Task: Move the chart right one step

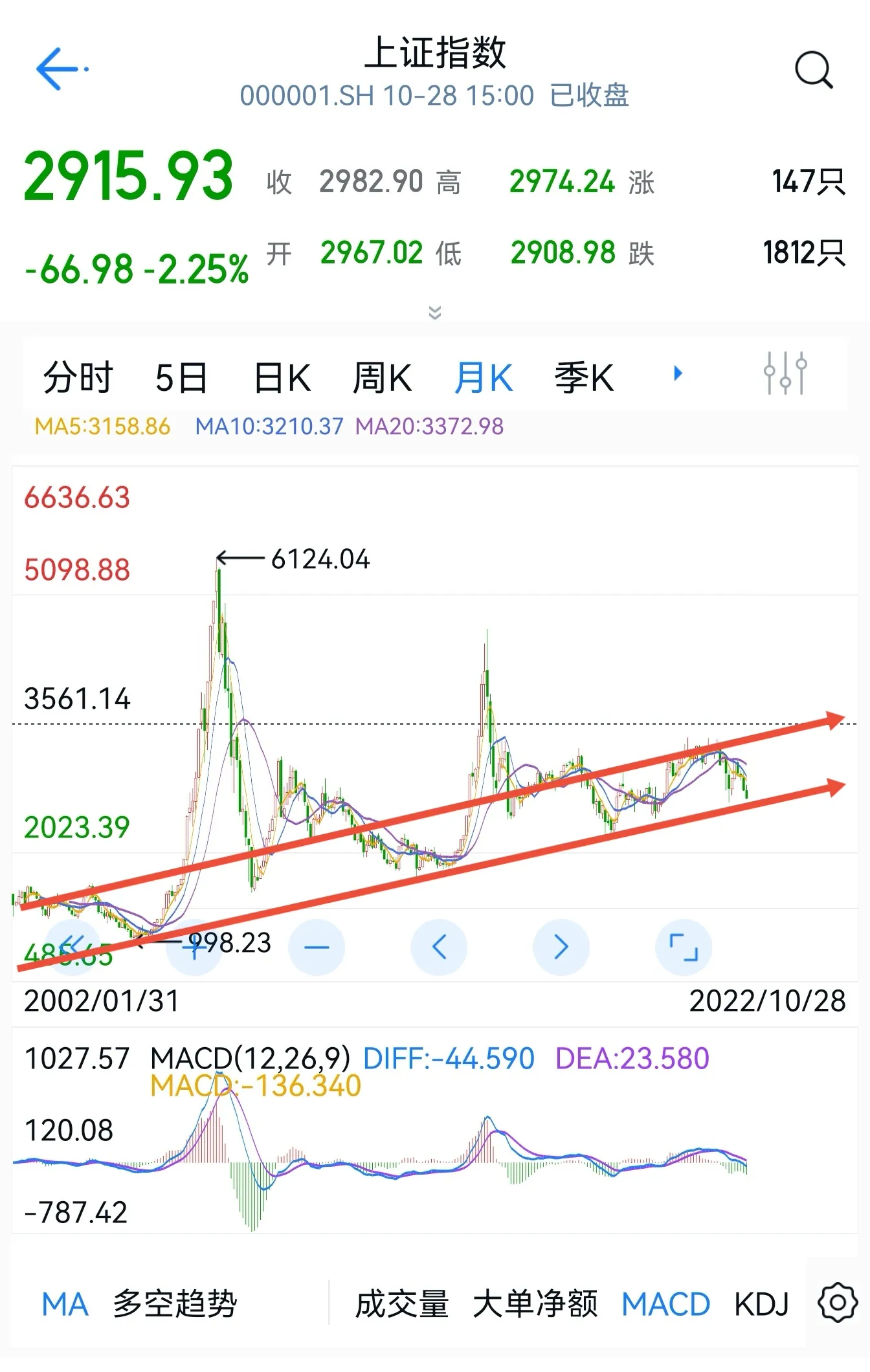Action: click(561, 947)
